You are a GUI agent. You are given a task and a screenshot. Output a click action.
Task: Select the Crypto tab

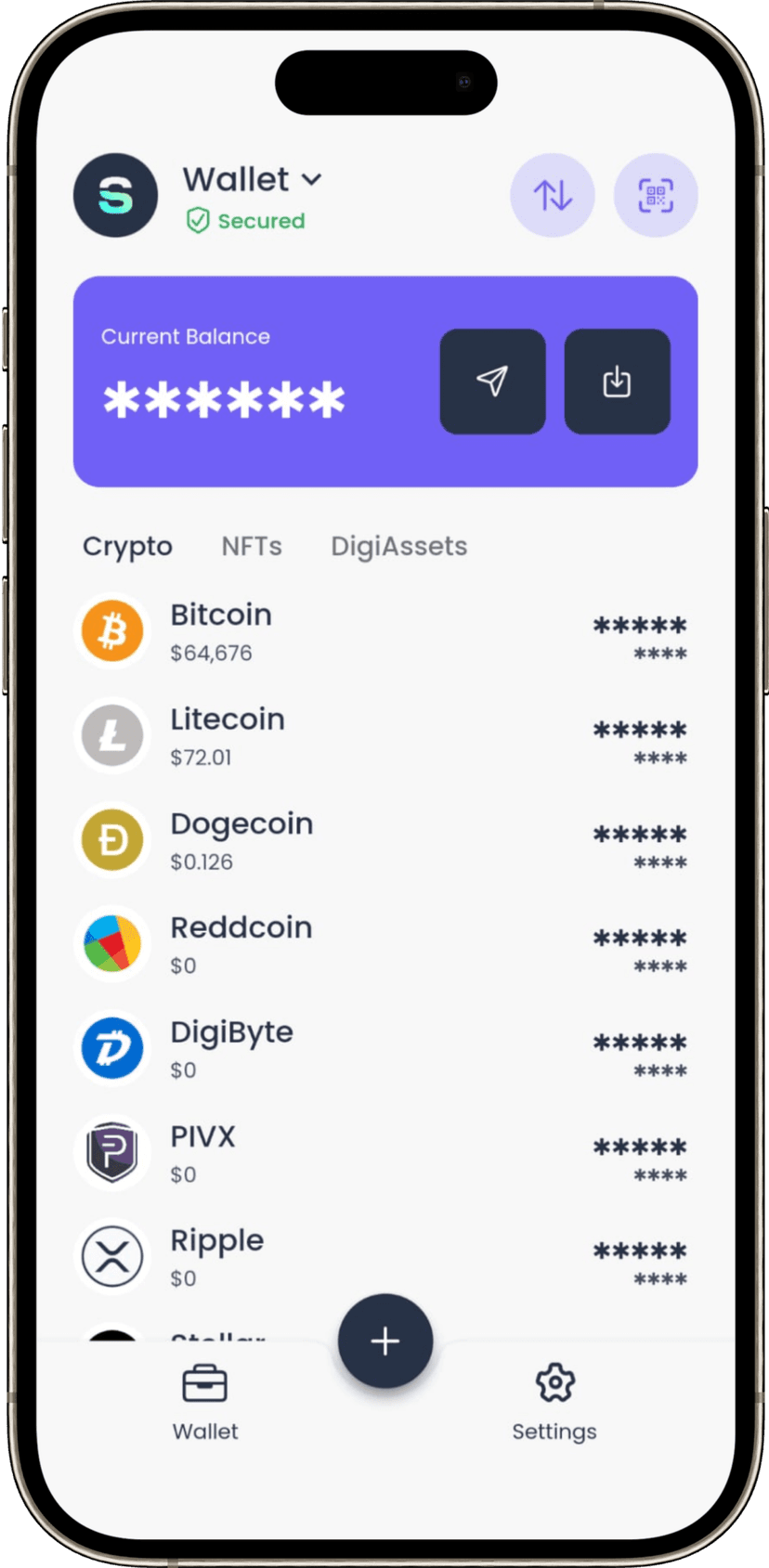coord(127,546)
